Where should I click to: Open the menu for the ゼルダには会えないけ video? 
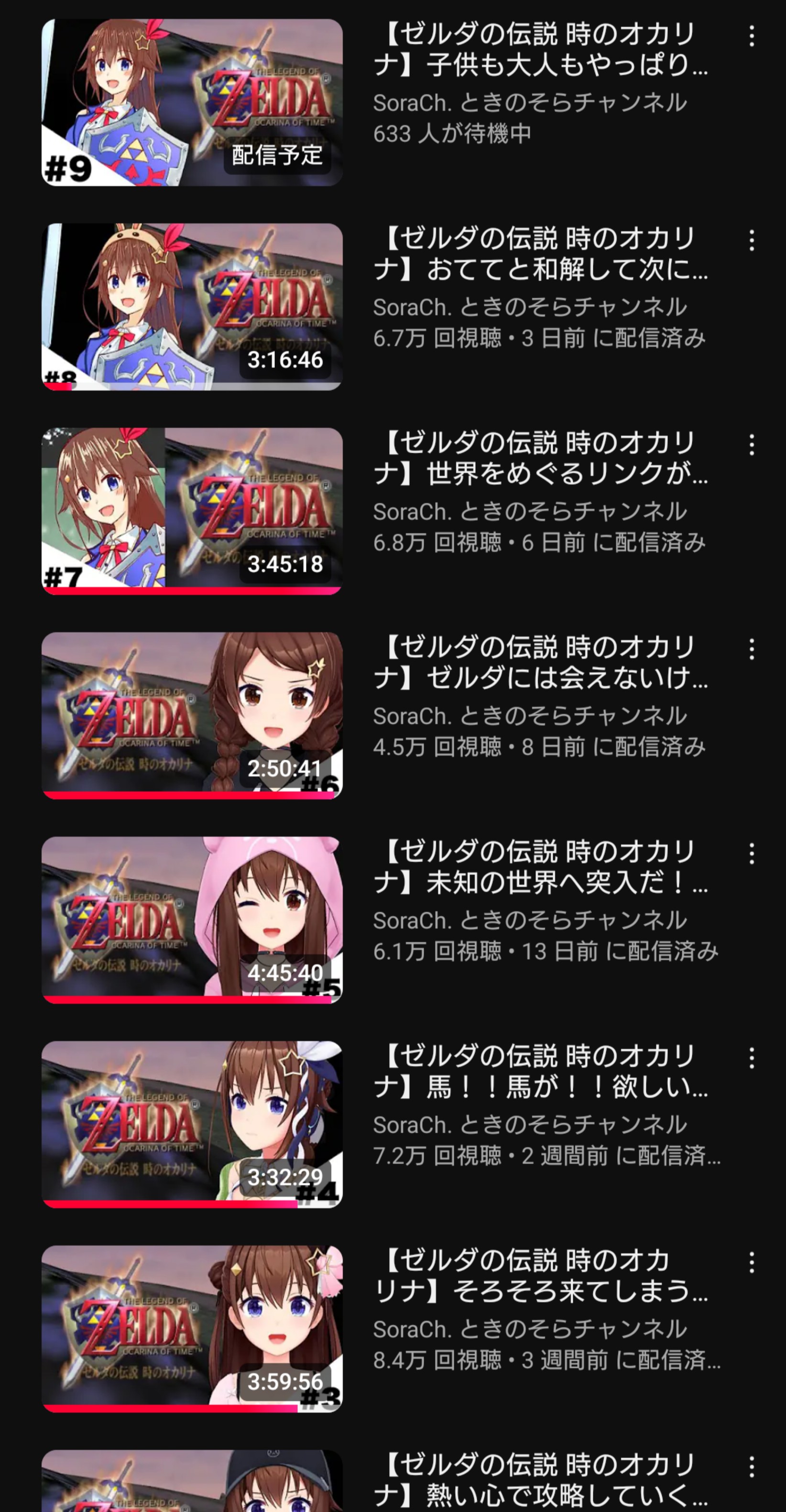click(x=752, y=649)
